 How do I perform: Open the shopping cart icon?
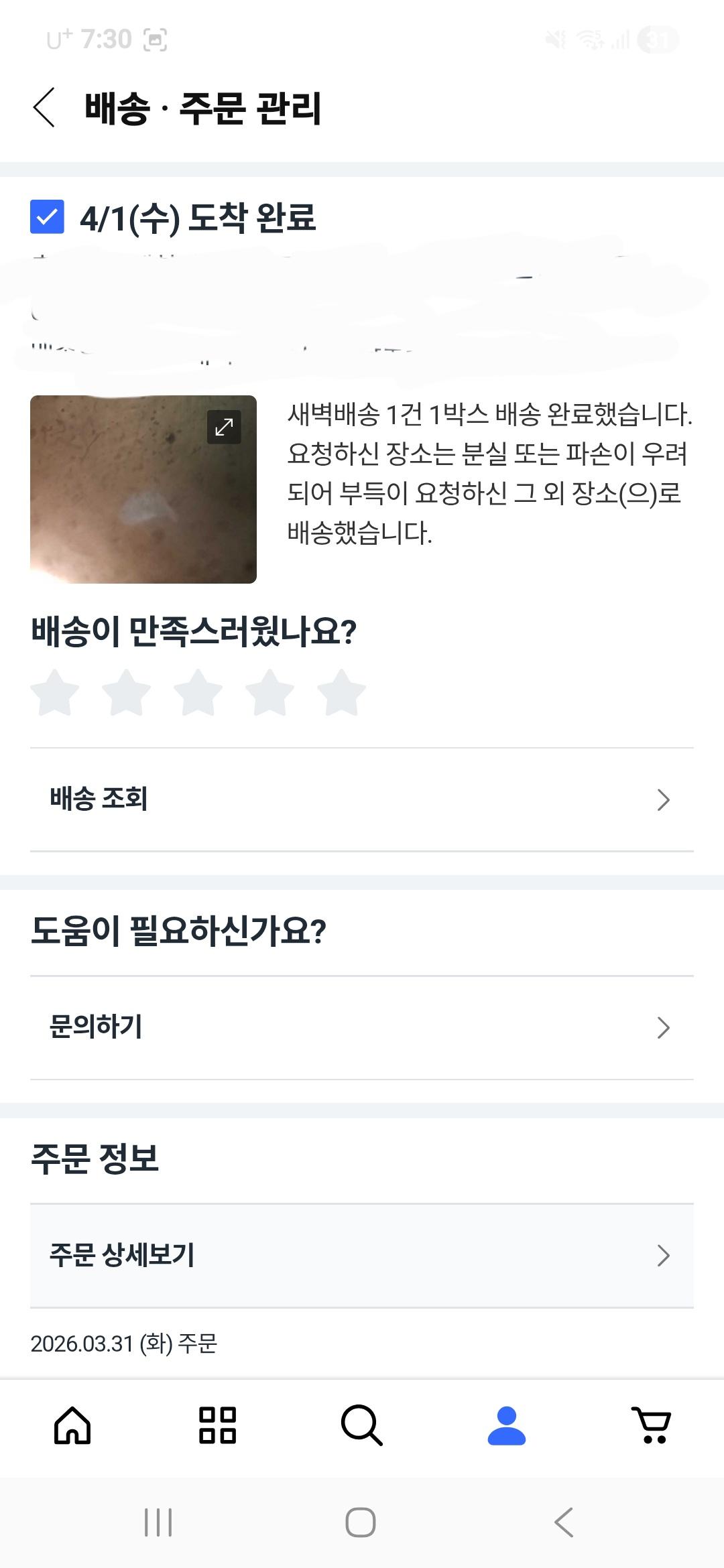(651, 1424)
